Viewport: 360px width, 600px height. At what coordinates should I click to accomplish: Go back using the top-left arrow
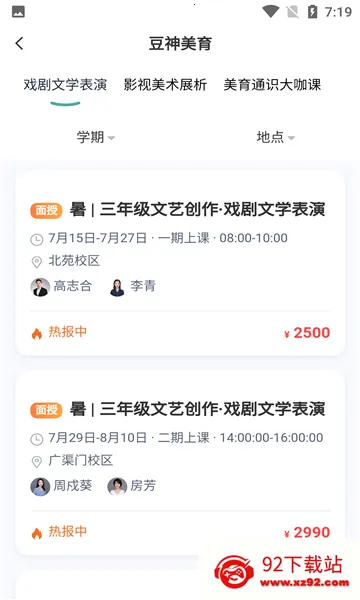coord(20,43)
